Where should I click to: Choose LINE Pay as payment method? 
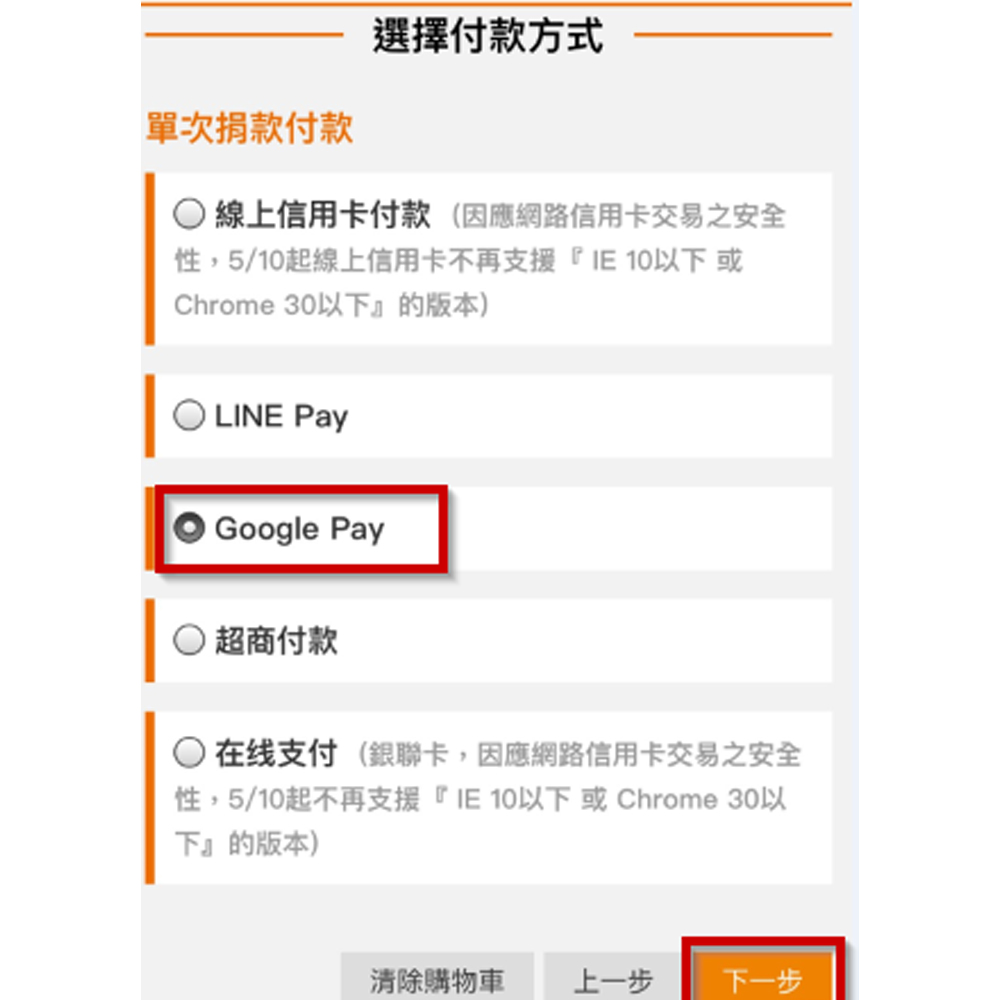click(189, 416)
